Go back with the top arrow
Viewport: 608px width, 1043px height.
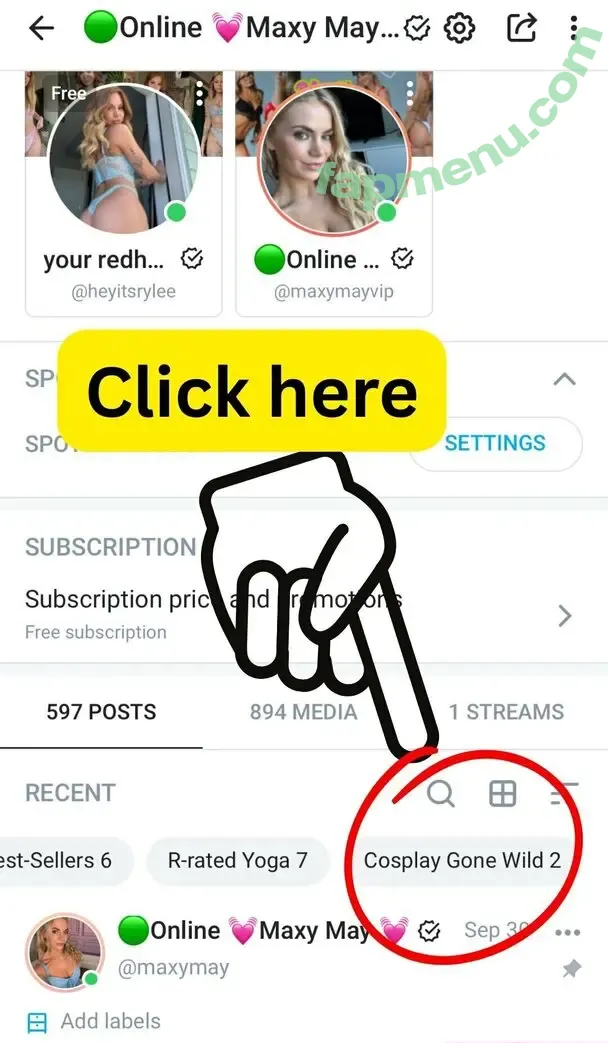(41, 28)
